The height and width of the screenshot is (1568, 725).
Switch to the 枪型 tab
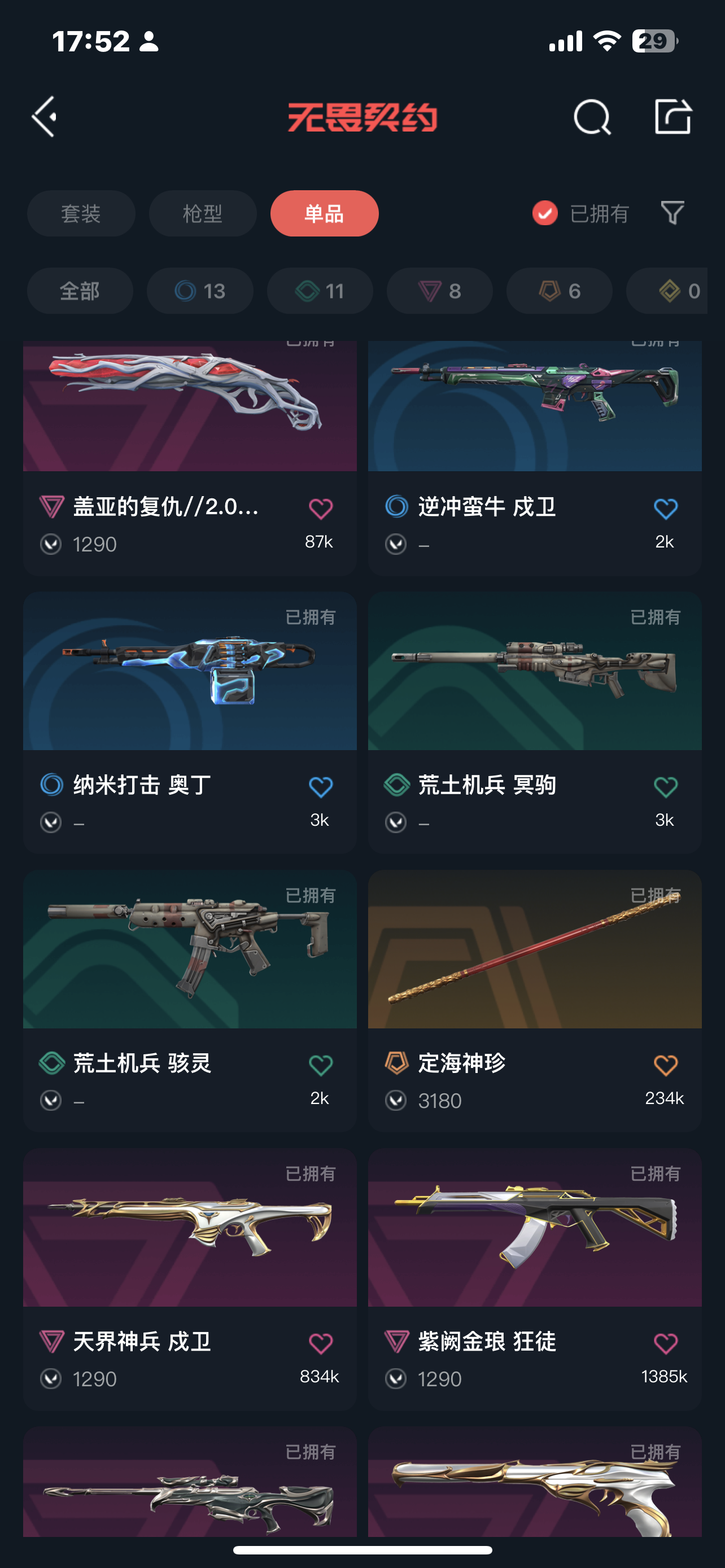click(x=203, y=214)
